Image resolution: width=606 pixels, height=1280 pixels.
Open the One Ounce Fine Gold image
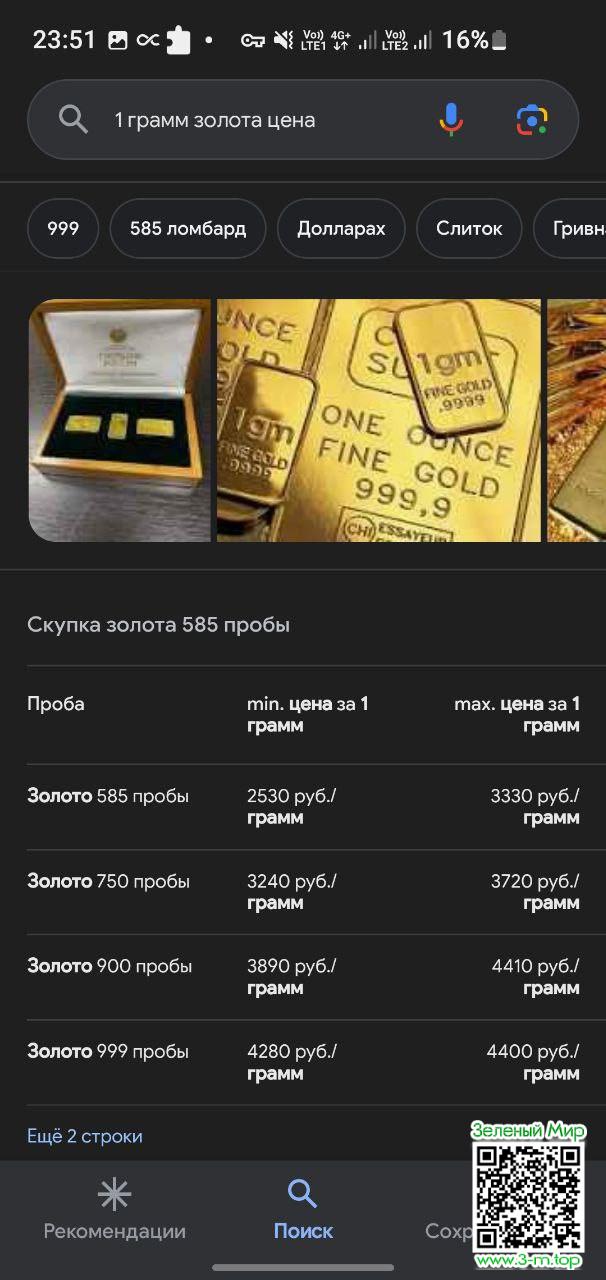pos(379,420)
